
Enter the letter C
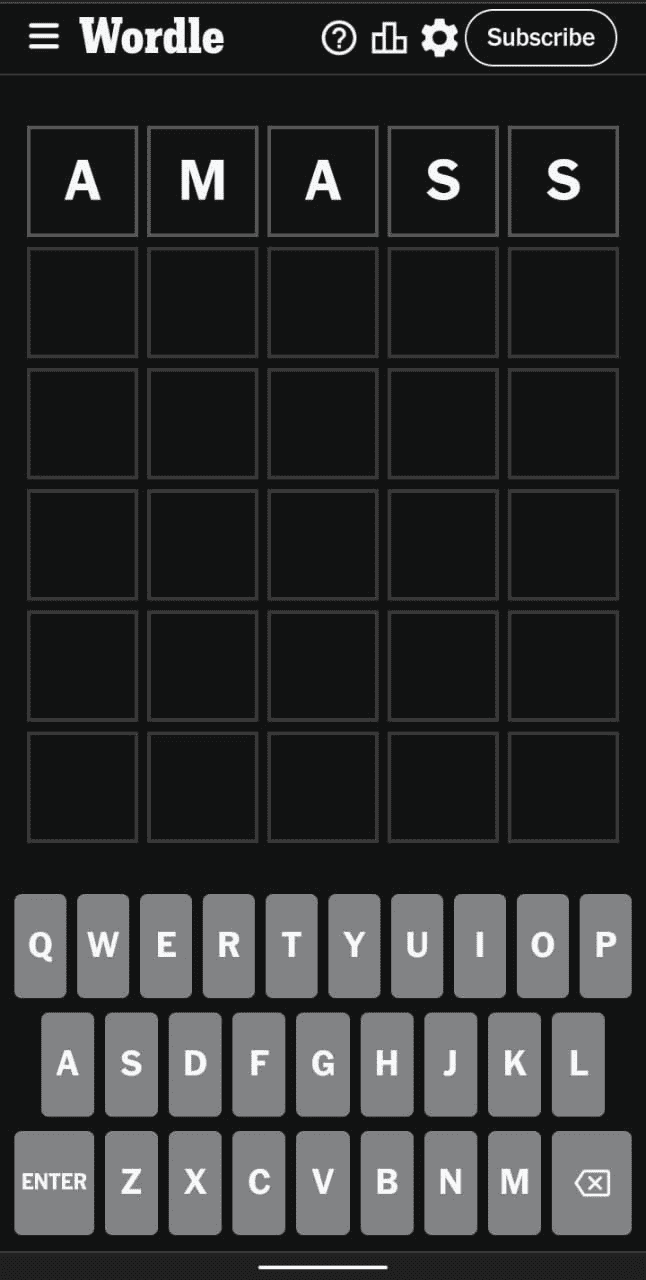coord(259,1182)
